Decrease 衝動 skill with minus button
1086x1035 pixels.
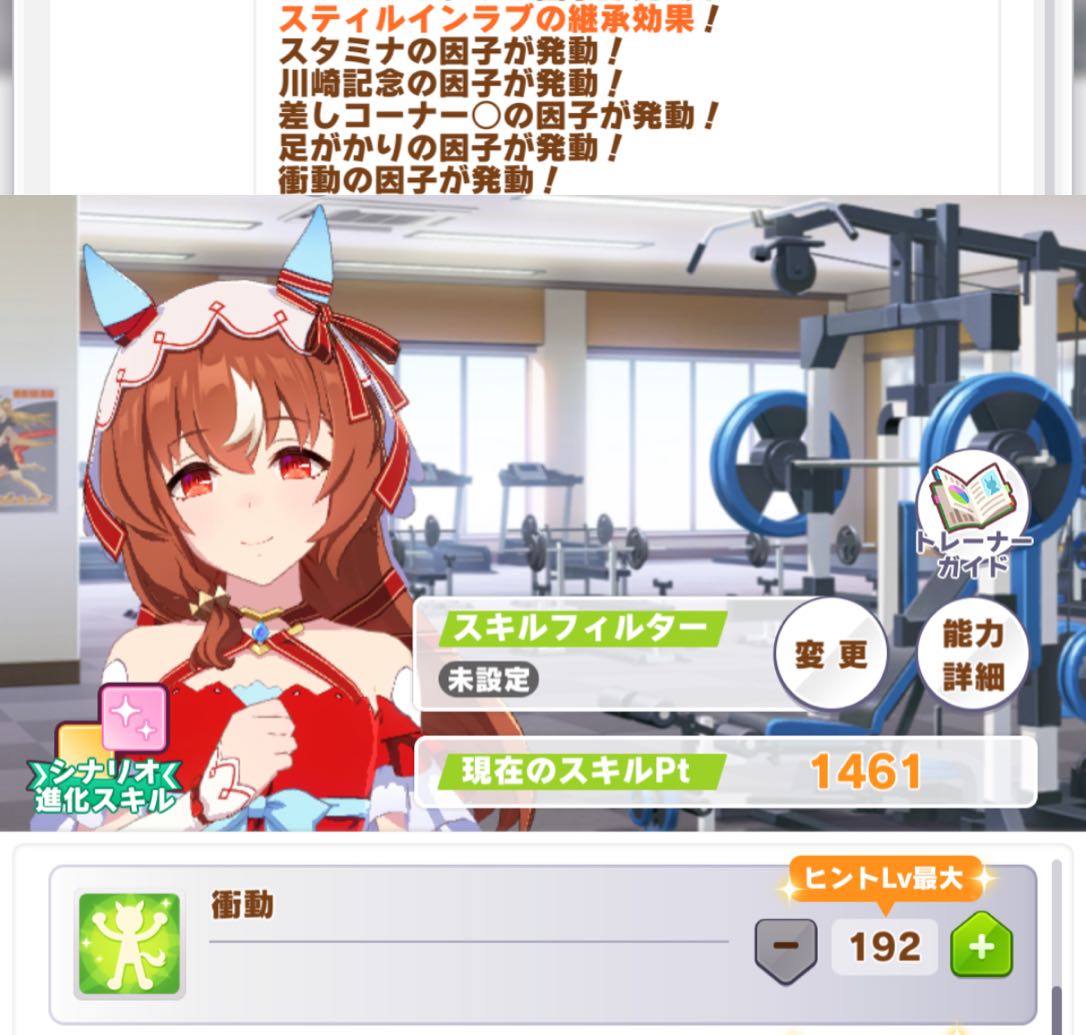tap(785, 946)
